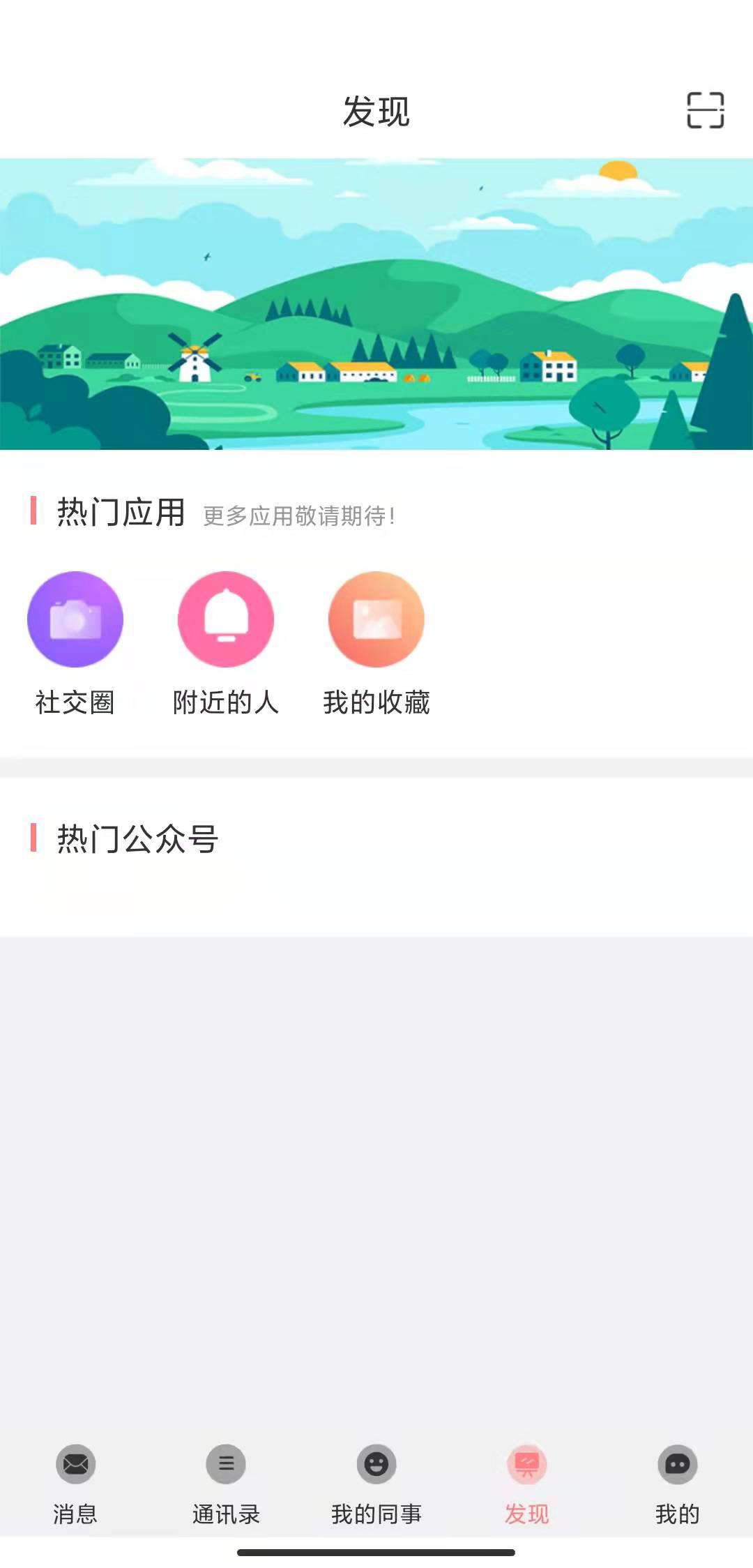Tap the landscape banner
The width and height of the screenshot is (753, 1568).
tap(376, 304)
